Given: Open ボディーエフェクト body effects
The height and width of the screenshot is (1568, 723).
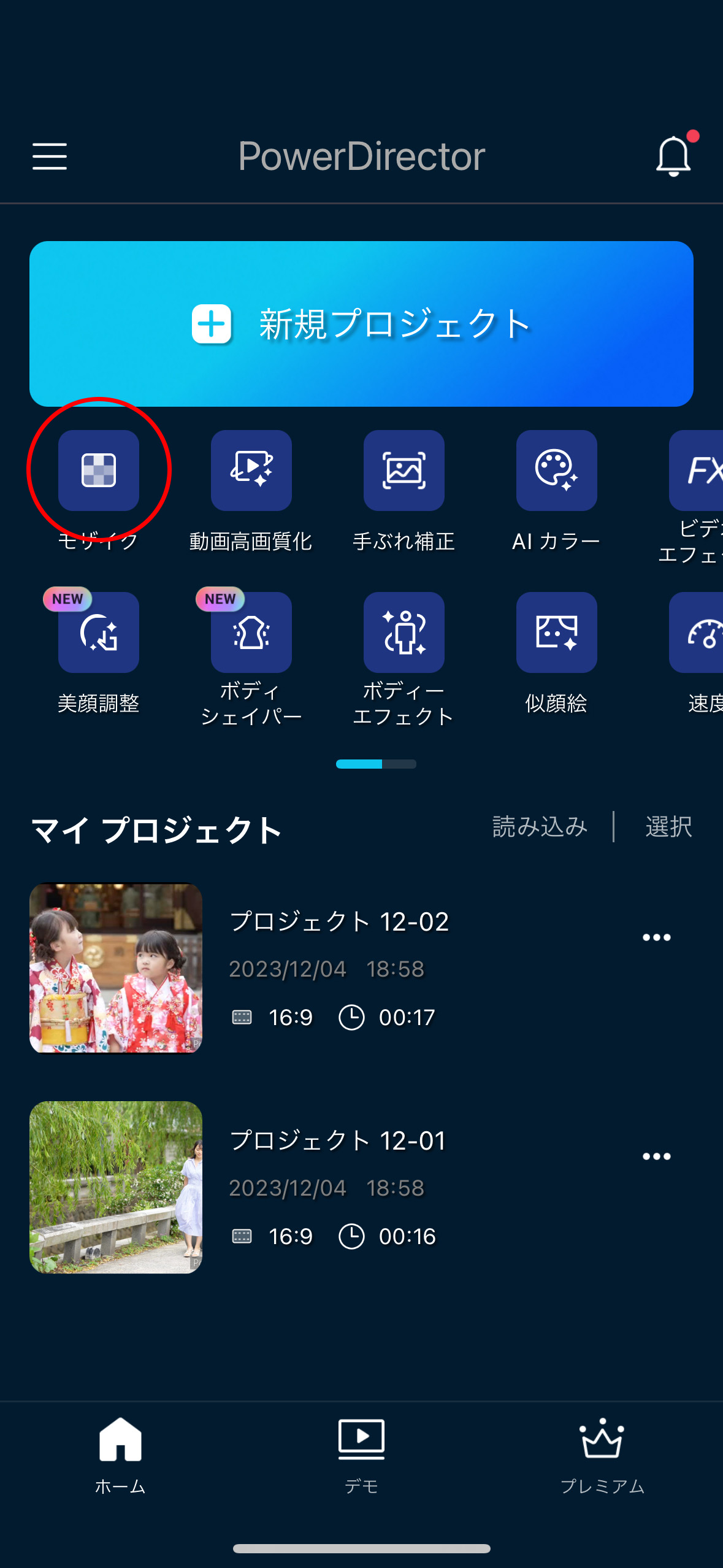Looking at the screenshot, I should 404,632.
